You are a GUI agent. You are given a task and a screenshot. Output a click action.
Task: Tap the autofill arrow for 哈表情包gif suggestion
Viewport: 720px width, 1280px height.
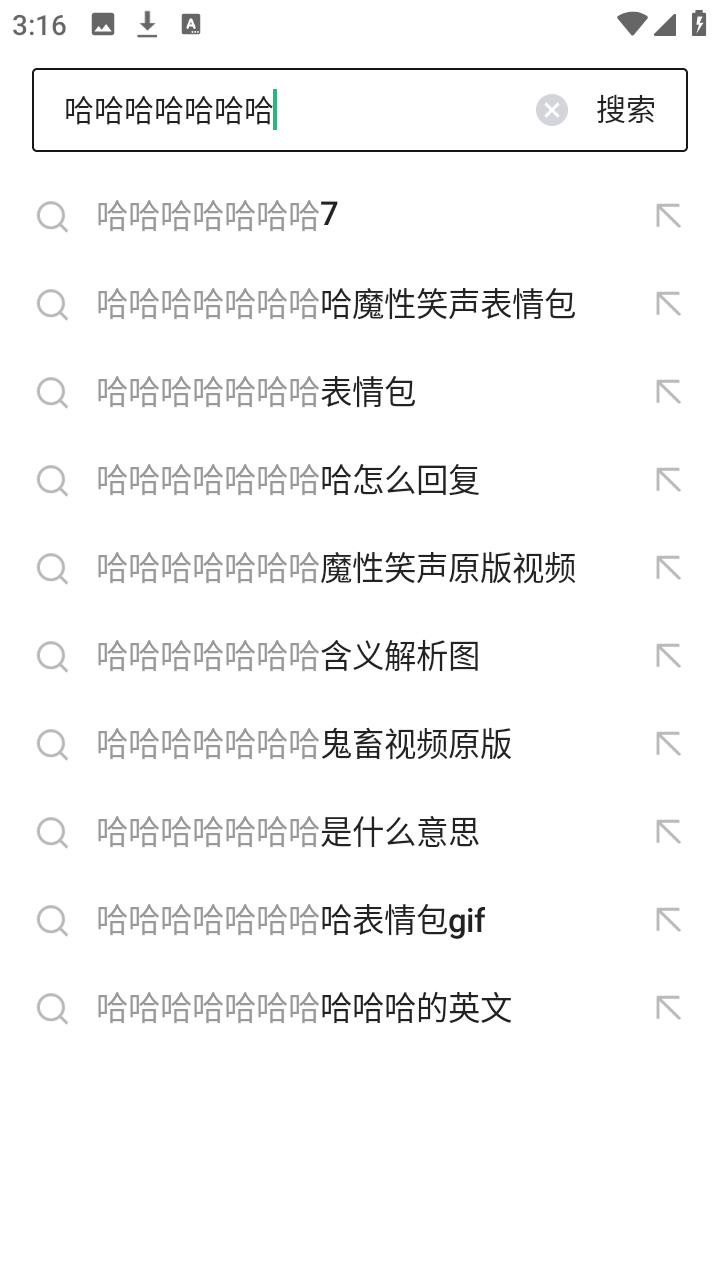tap(669, 920)
